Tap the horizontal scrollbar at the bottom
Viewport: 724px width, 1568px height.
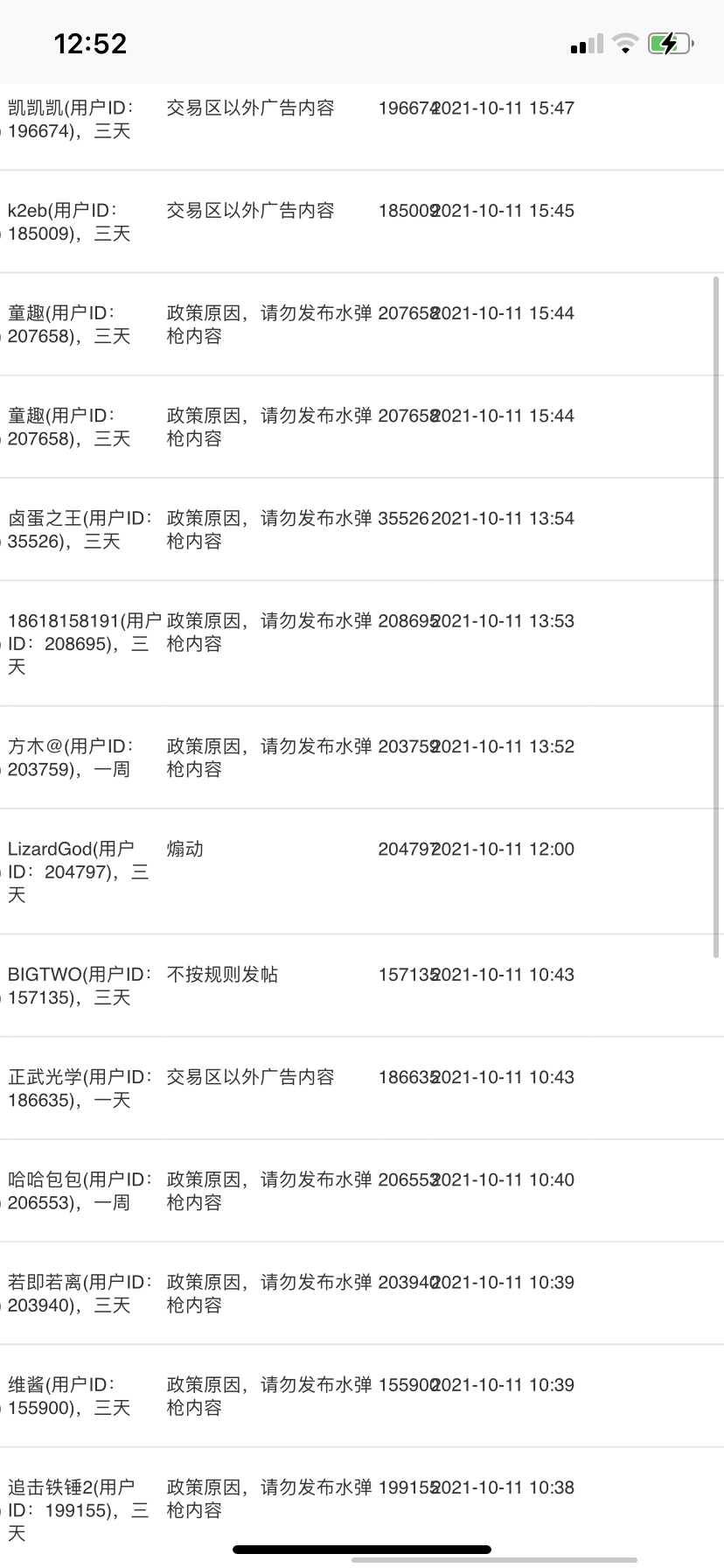tap(494, 1560)
